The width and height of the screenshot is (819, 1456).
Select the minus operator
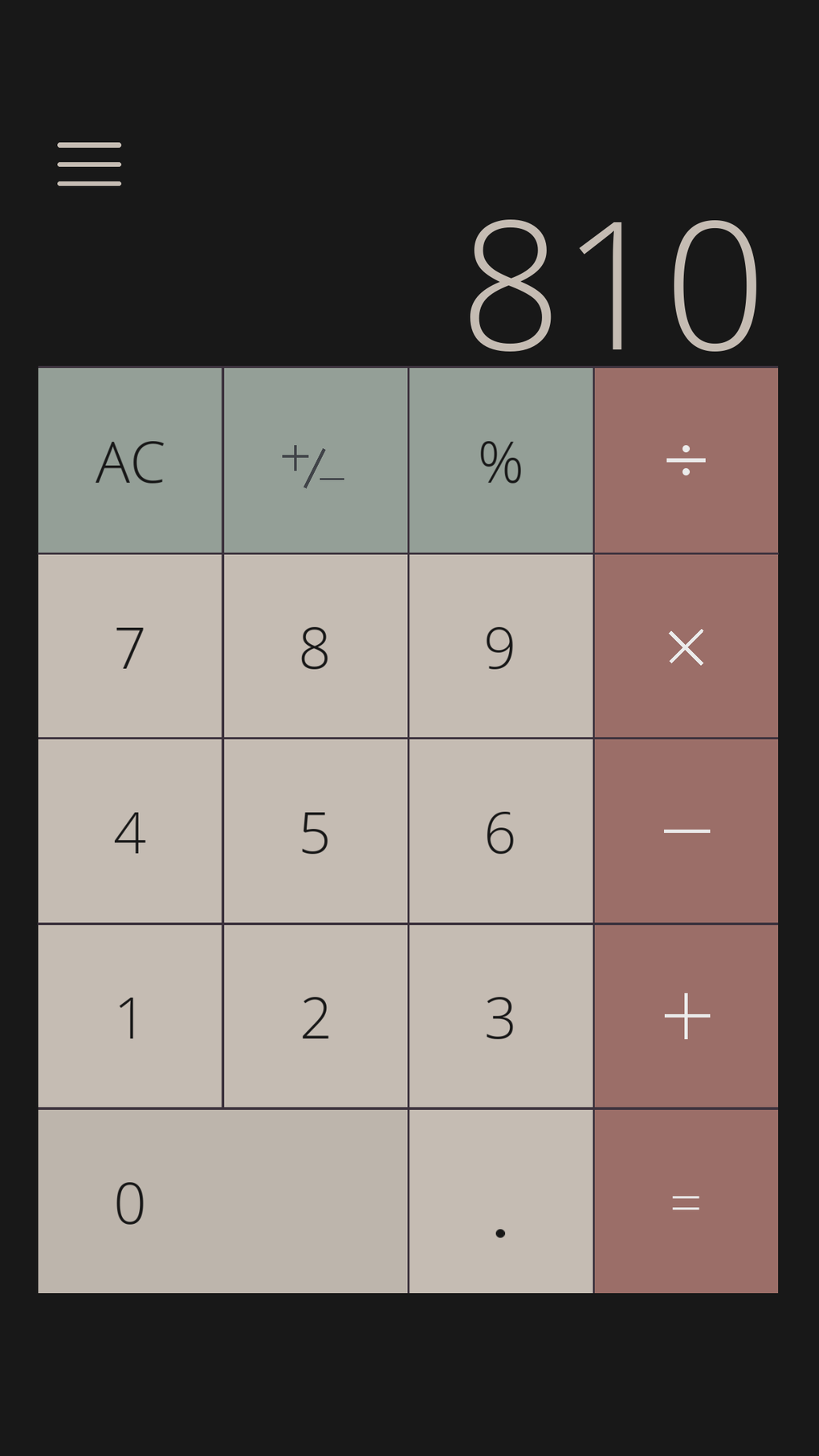pos(687,831)
